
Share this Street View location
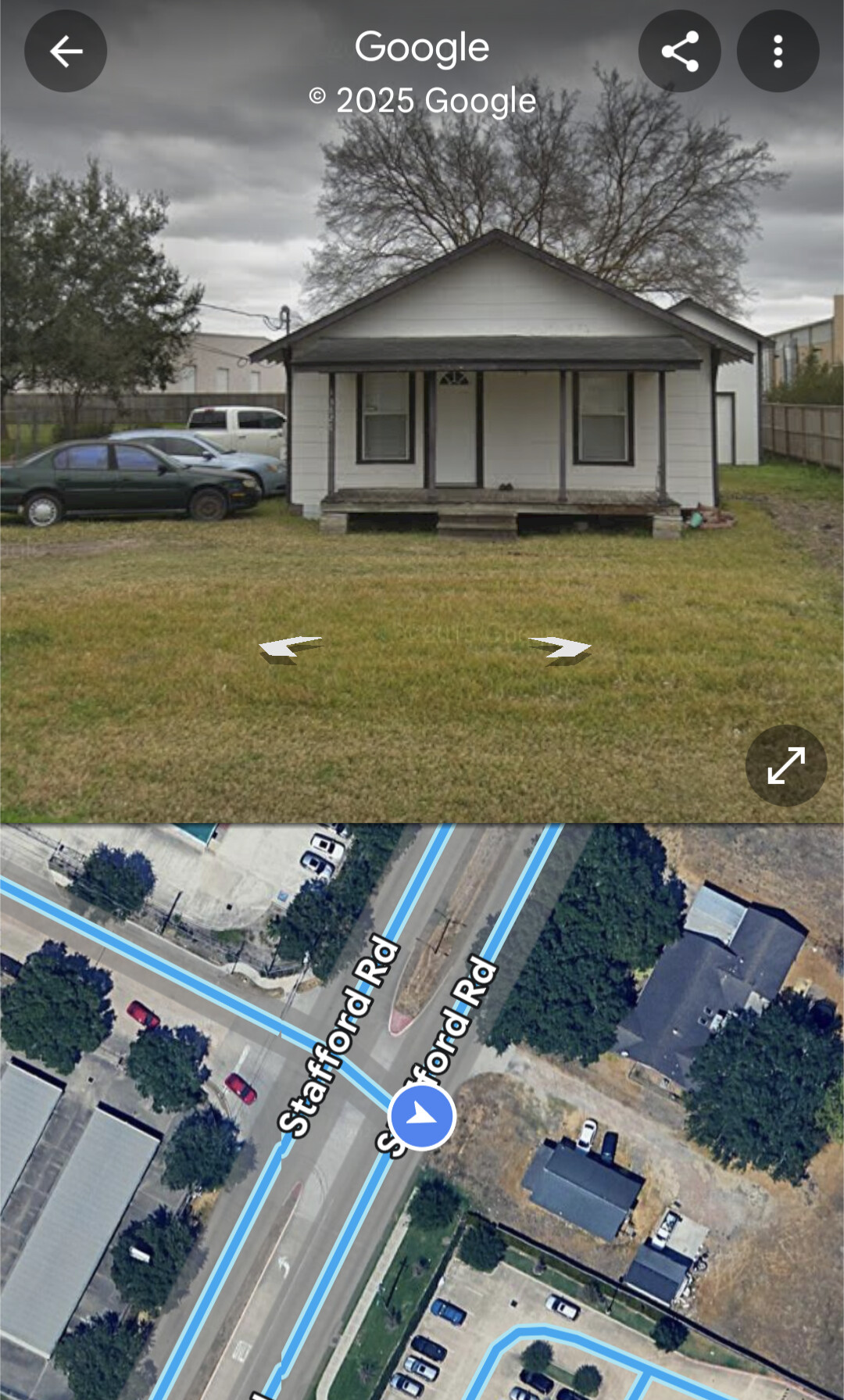[x=680, y=52]
